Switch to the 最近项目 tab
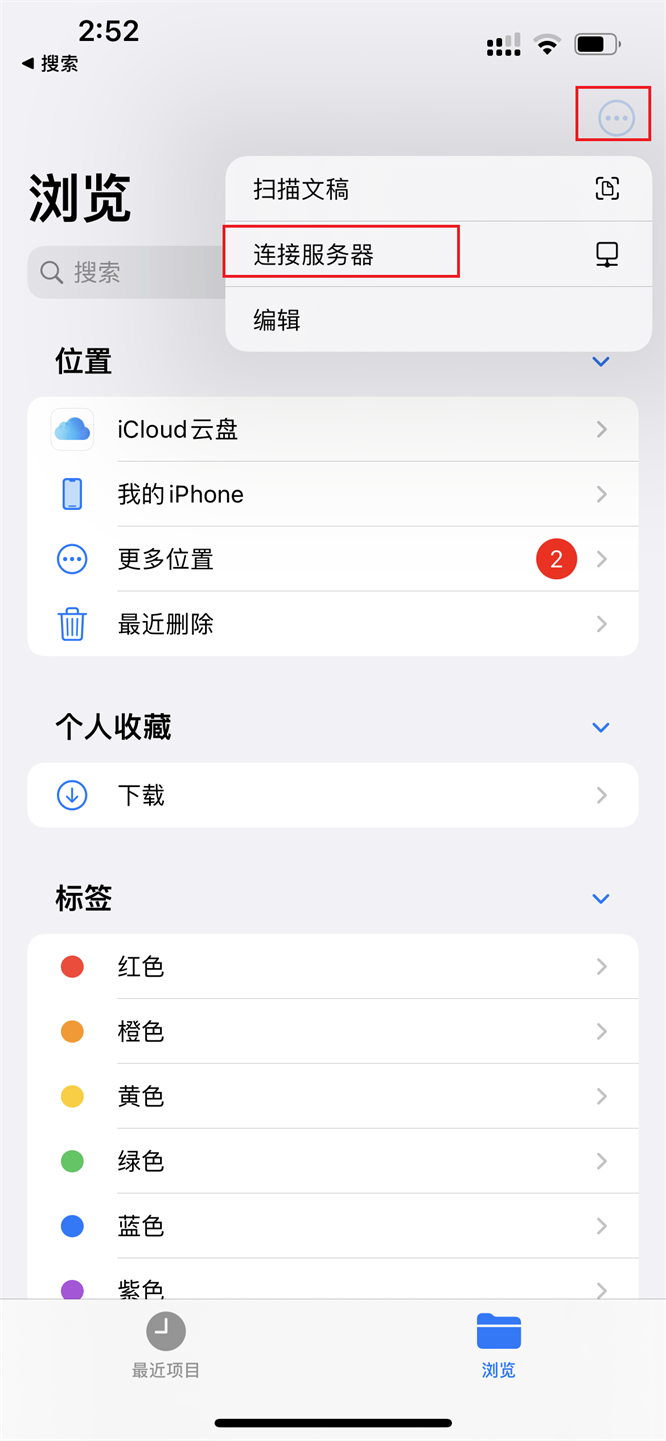This screenshot has width=666, height=1441. tap(166, 1345)
